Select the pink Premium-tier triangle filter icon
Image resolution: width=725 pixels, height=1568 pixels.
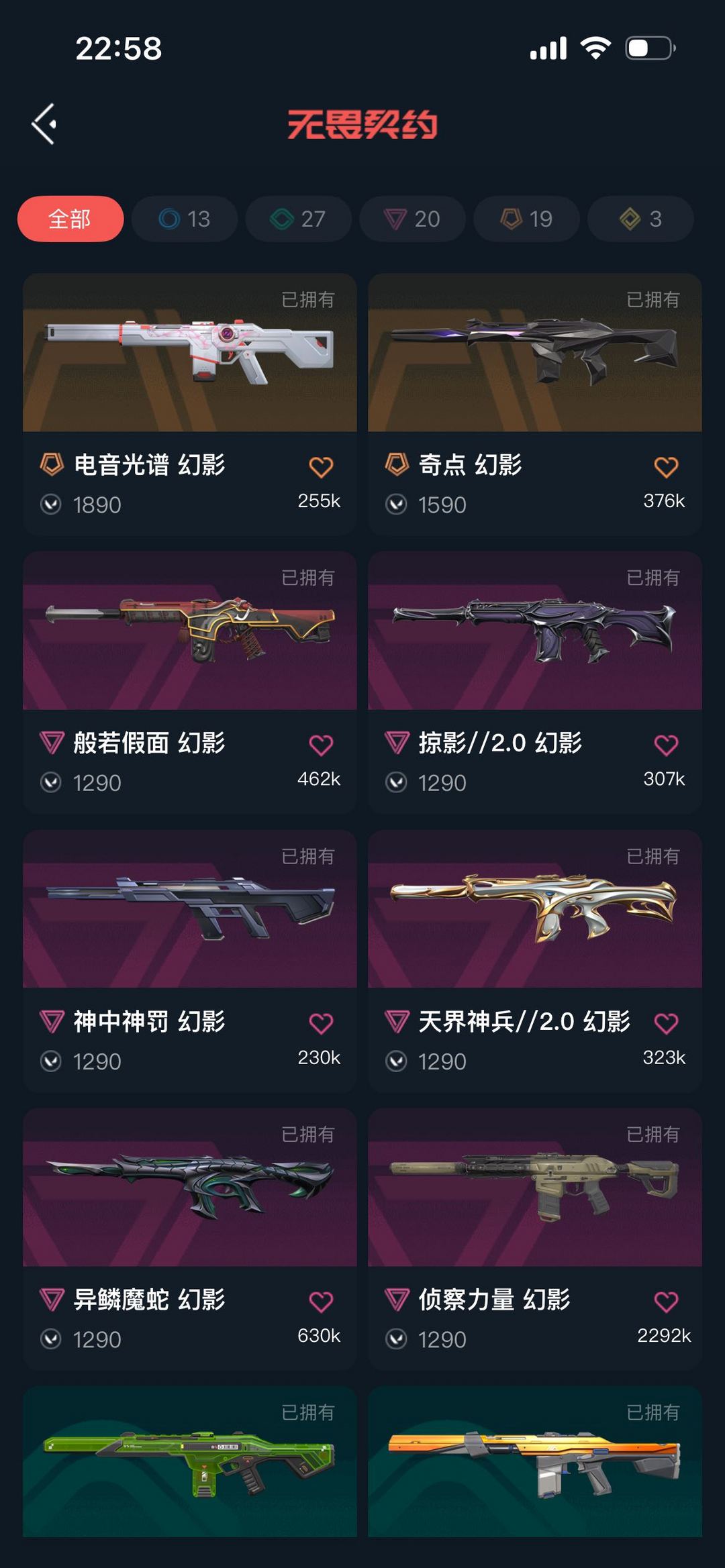[x=396, y=219]
